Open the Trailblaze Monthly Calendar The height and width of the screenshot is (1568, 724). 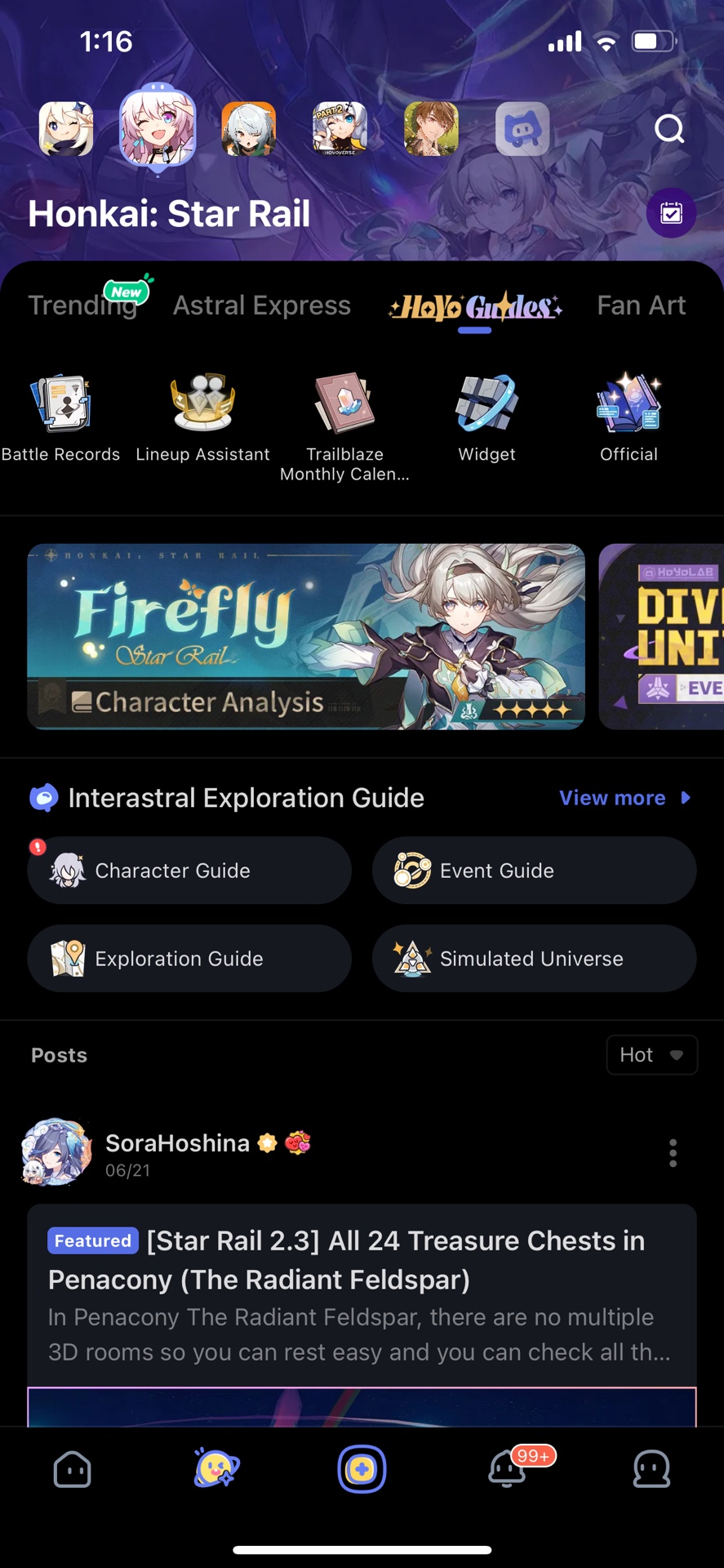coord(344,416)
